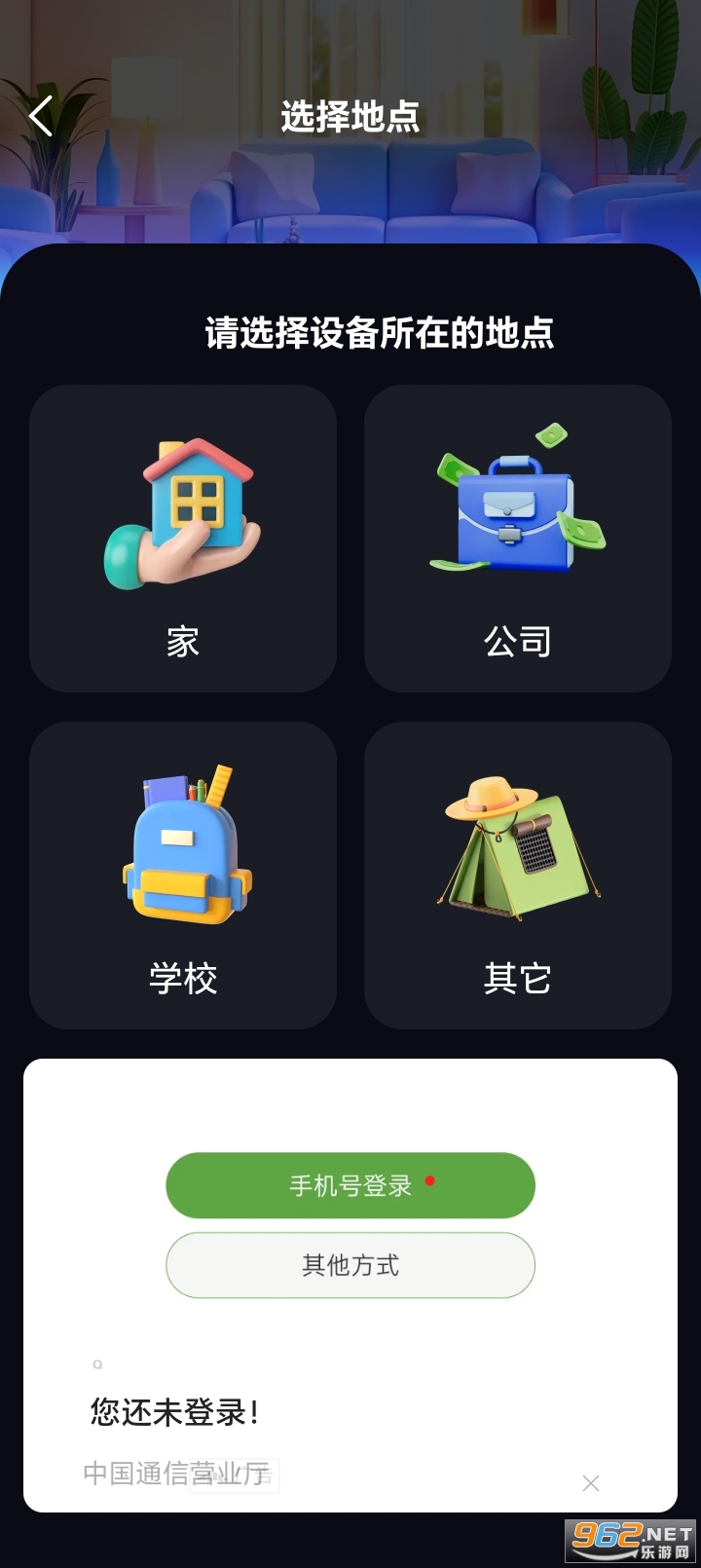Tap the back arrow to leave 选择地点
This screenshot has height=1568, width=701.
coord(39,116)
